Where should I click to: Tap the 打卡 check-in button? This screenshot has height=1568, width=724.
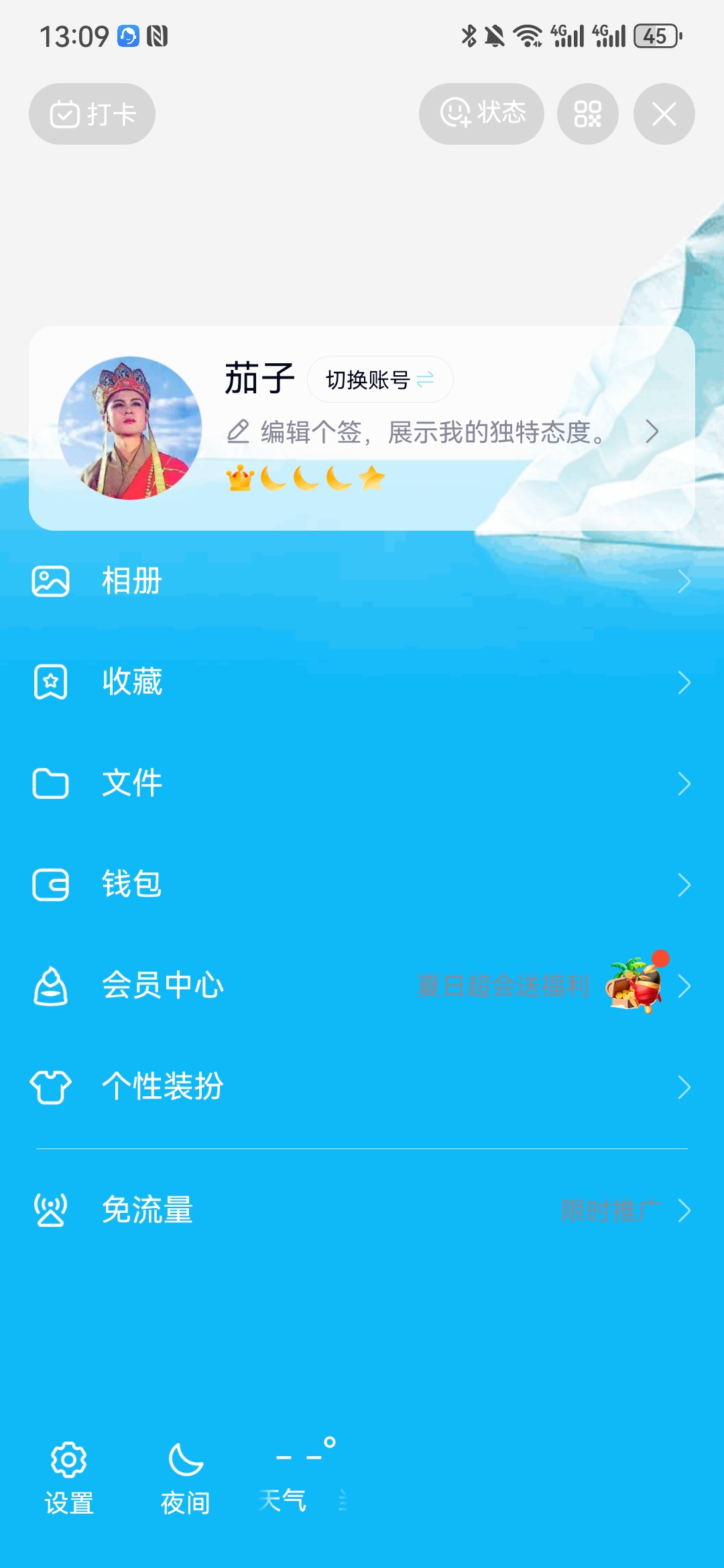click(x=92, y=114)
